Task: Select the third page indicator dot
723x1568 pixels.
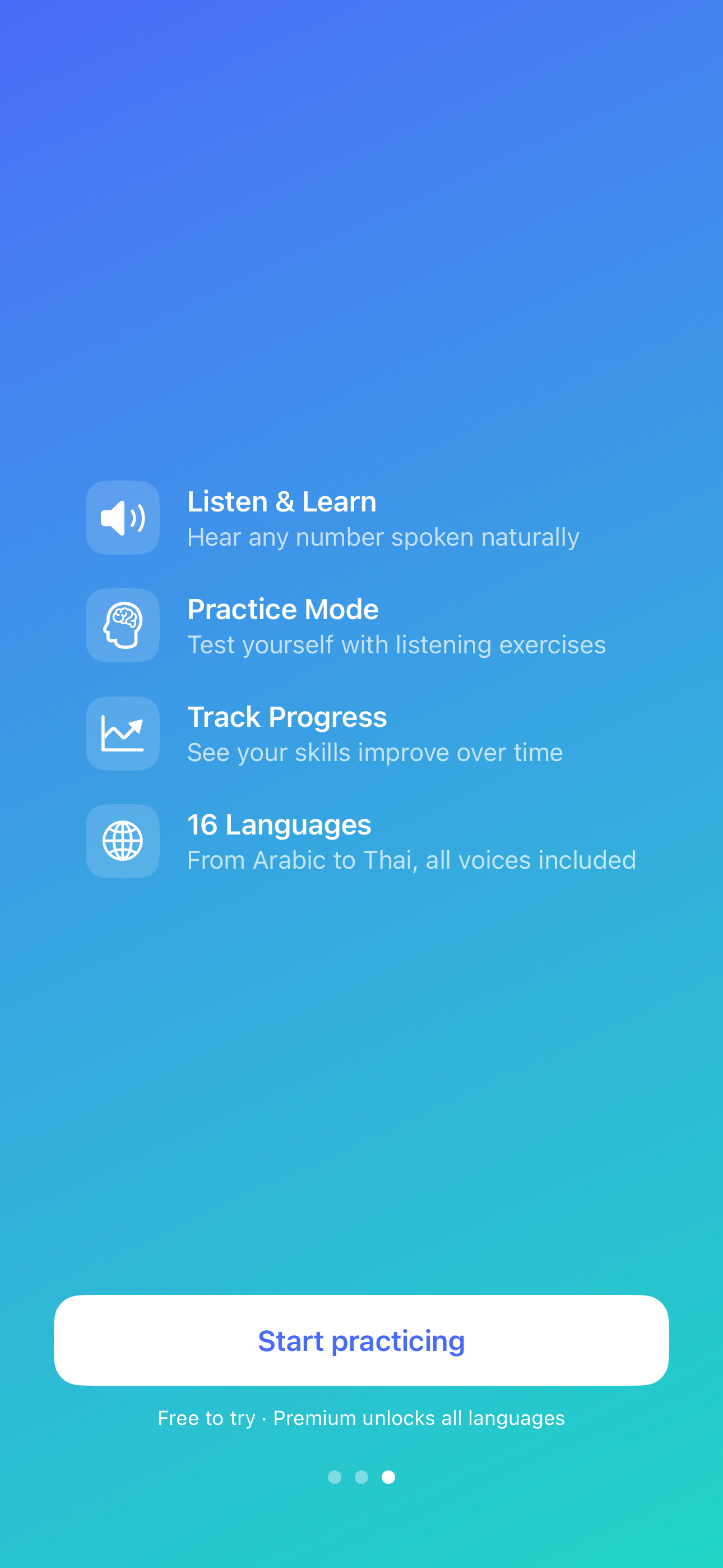Action: pyautogui.click(x=388, y=1478)
